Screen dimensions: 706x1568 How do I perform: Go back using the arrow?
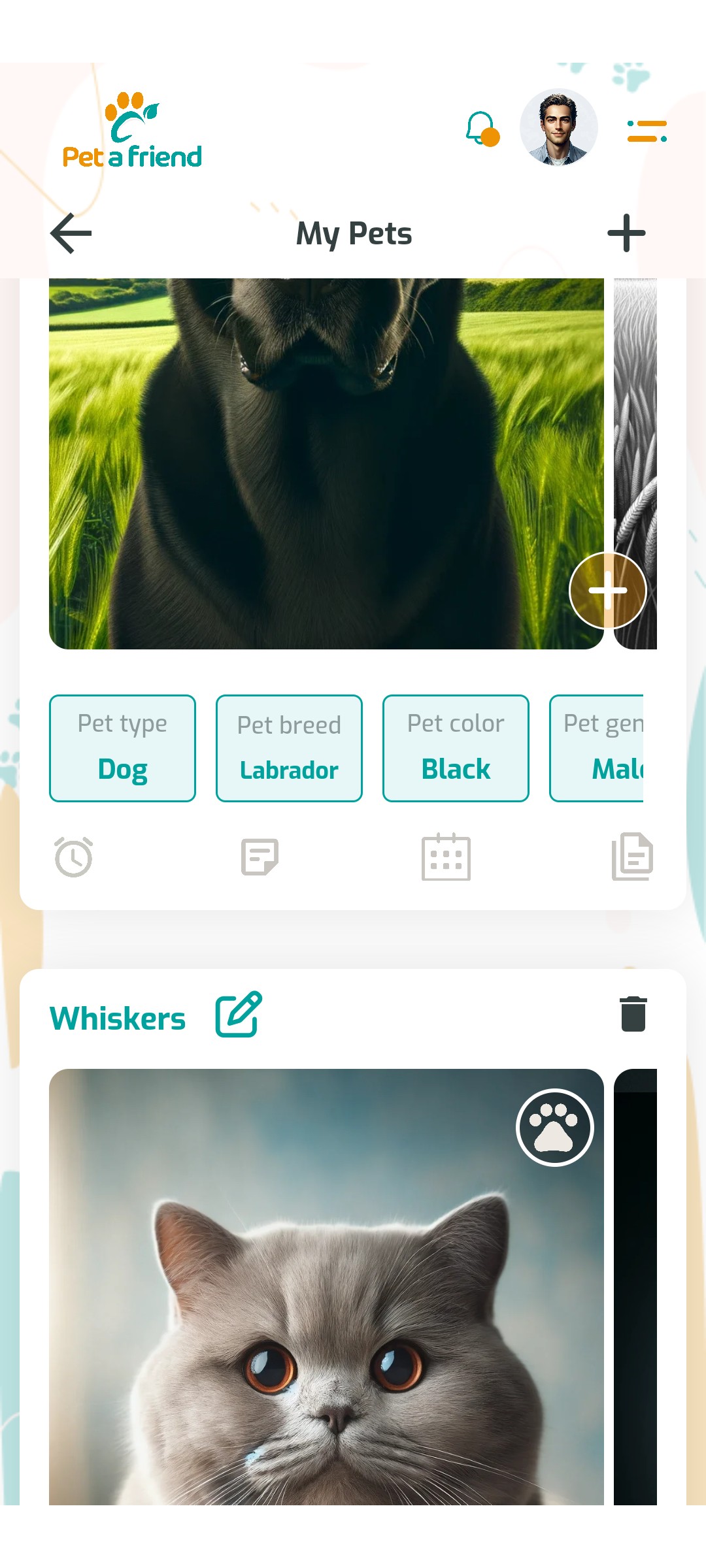pyautogui.click(x=71, y=233)
